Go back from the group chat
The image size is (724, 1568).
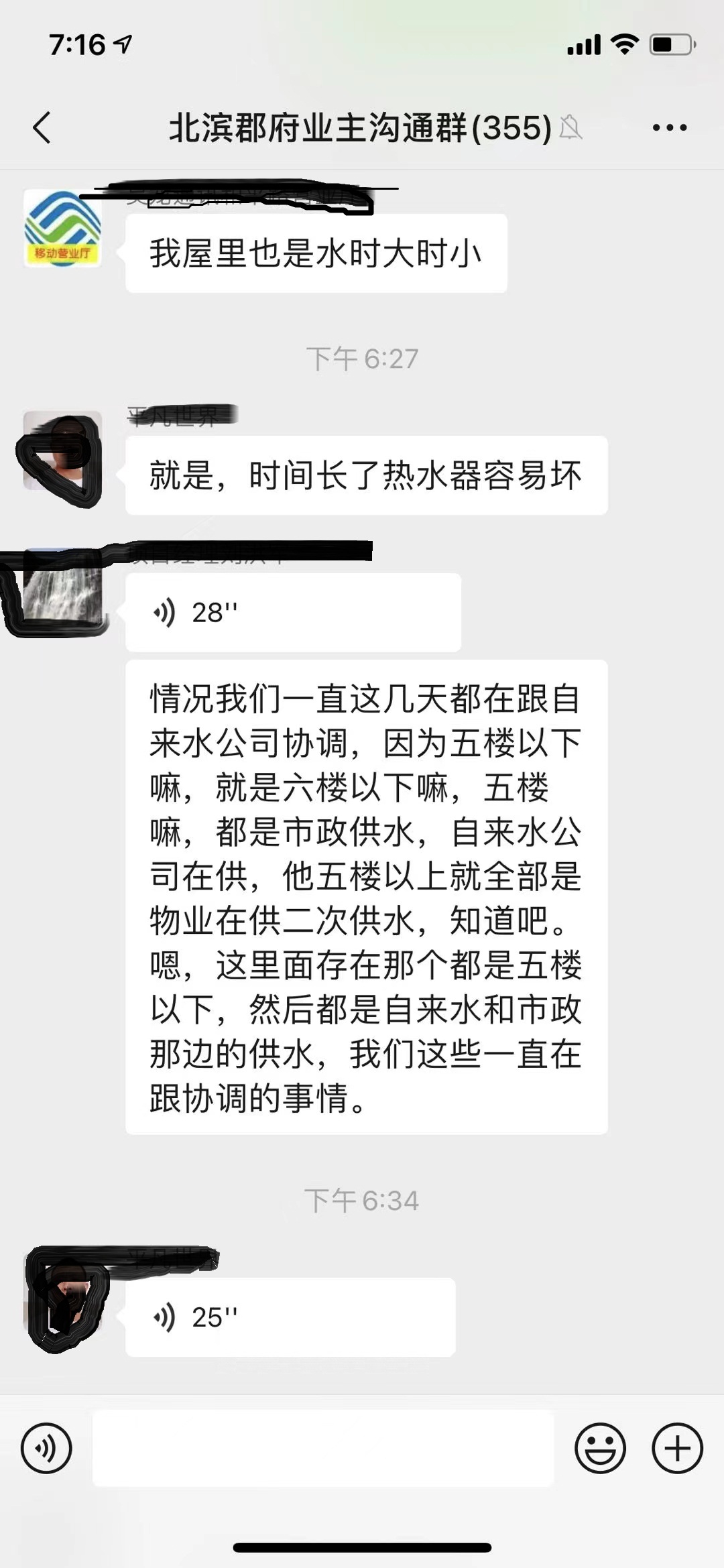[42, 127]
